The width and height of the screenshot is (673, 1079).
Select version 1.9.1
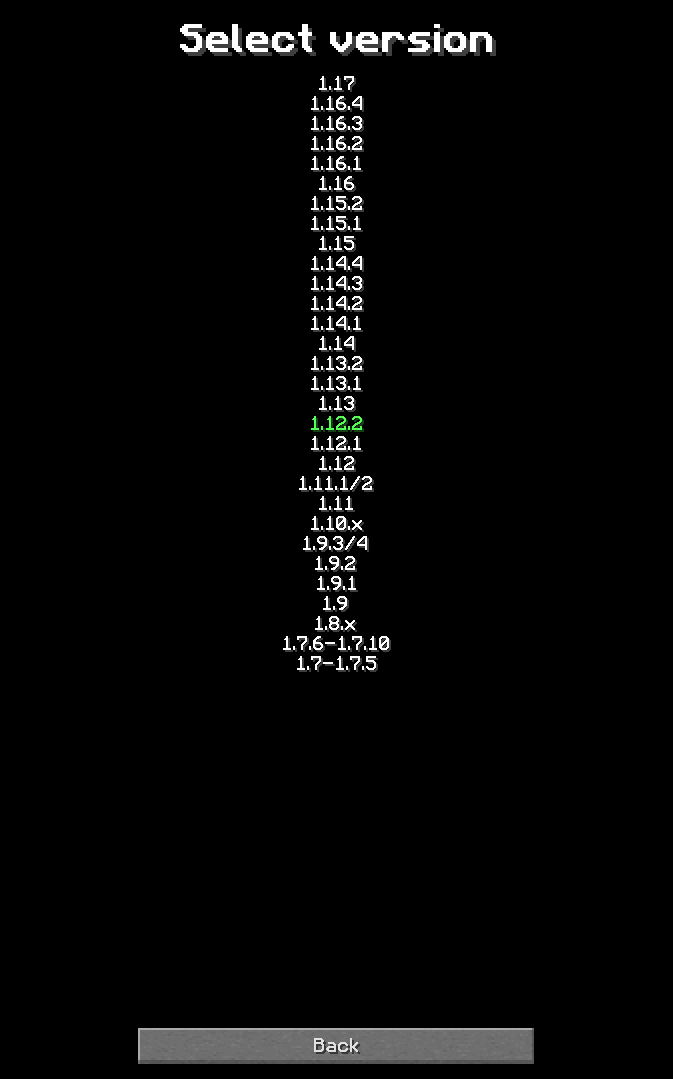336,584
